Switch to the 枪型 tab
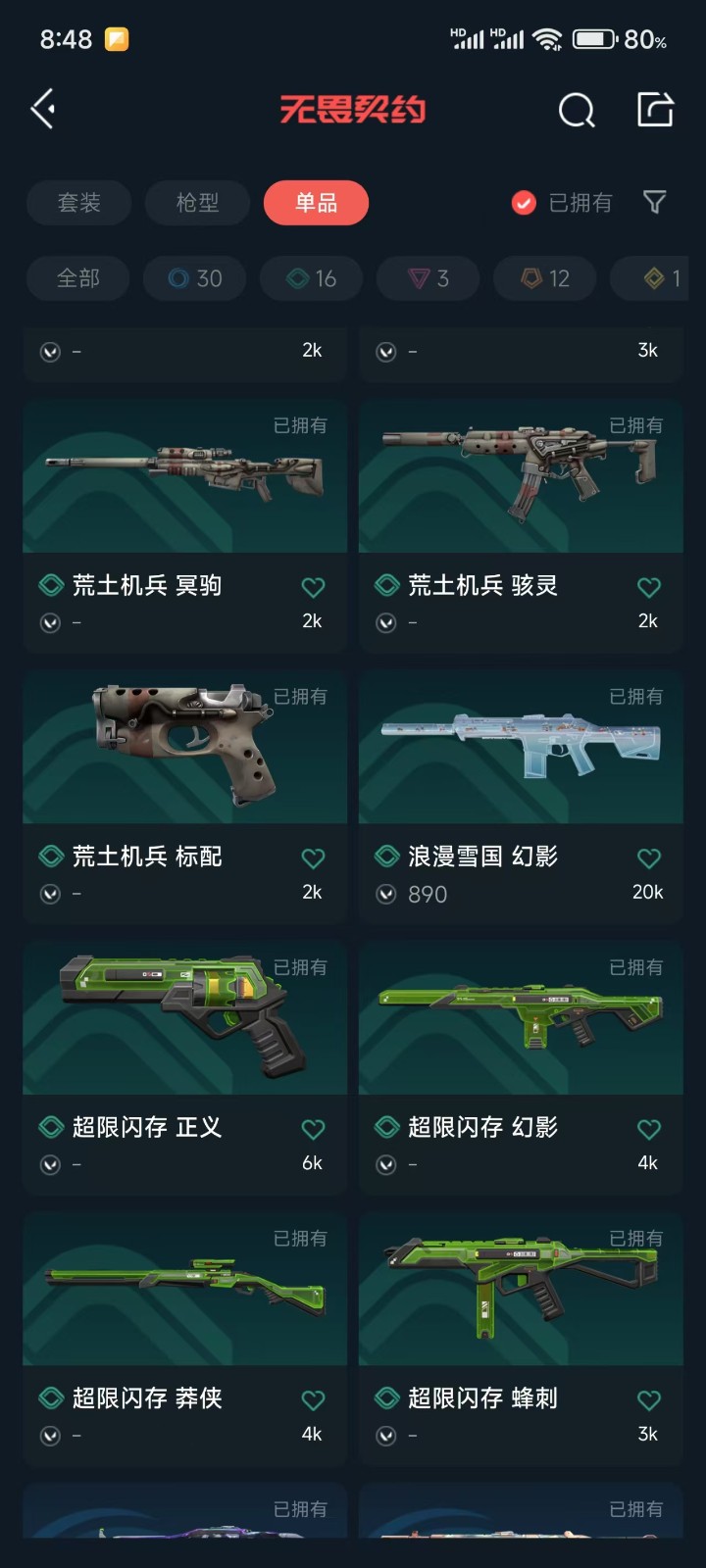The image size is (706, 1568). tap(197, 203)
